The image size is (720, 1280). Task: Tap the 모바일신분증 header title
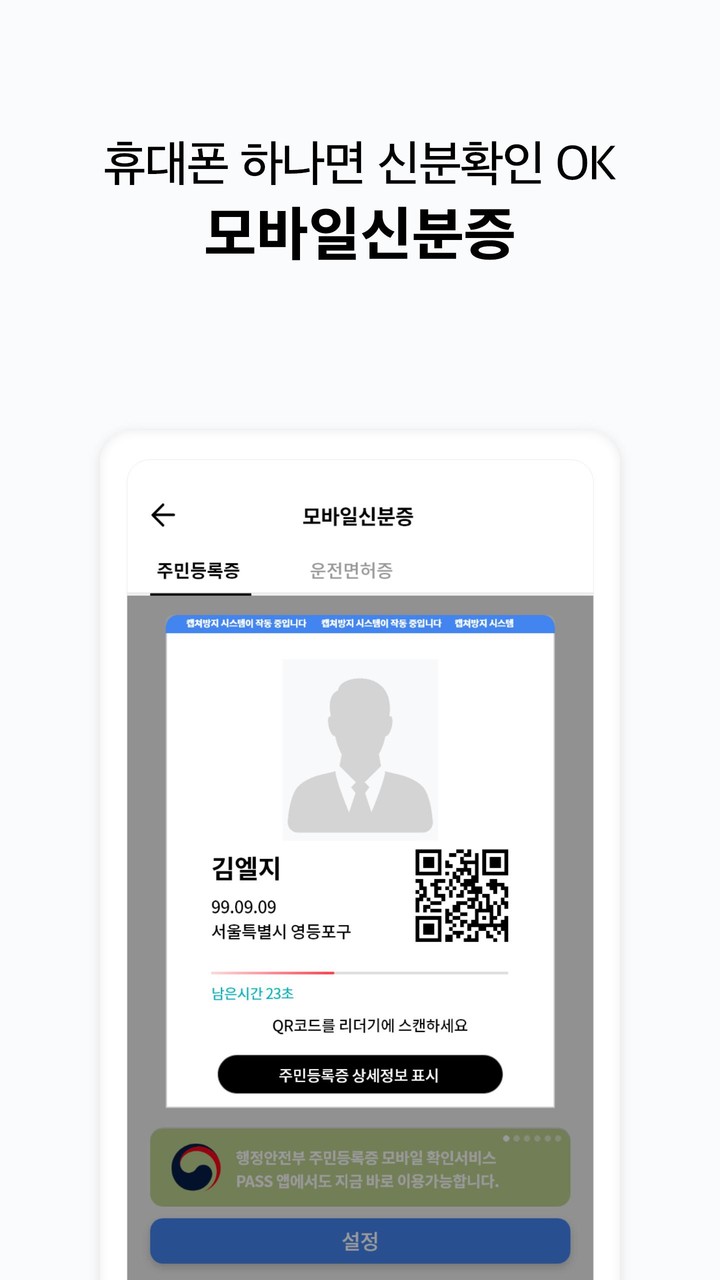tap(360, 513)
